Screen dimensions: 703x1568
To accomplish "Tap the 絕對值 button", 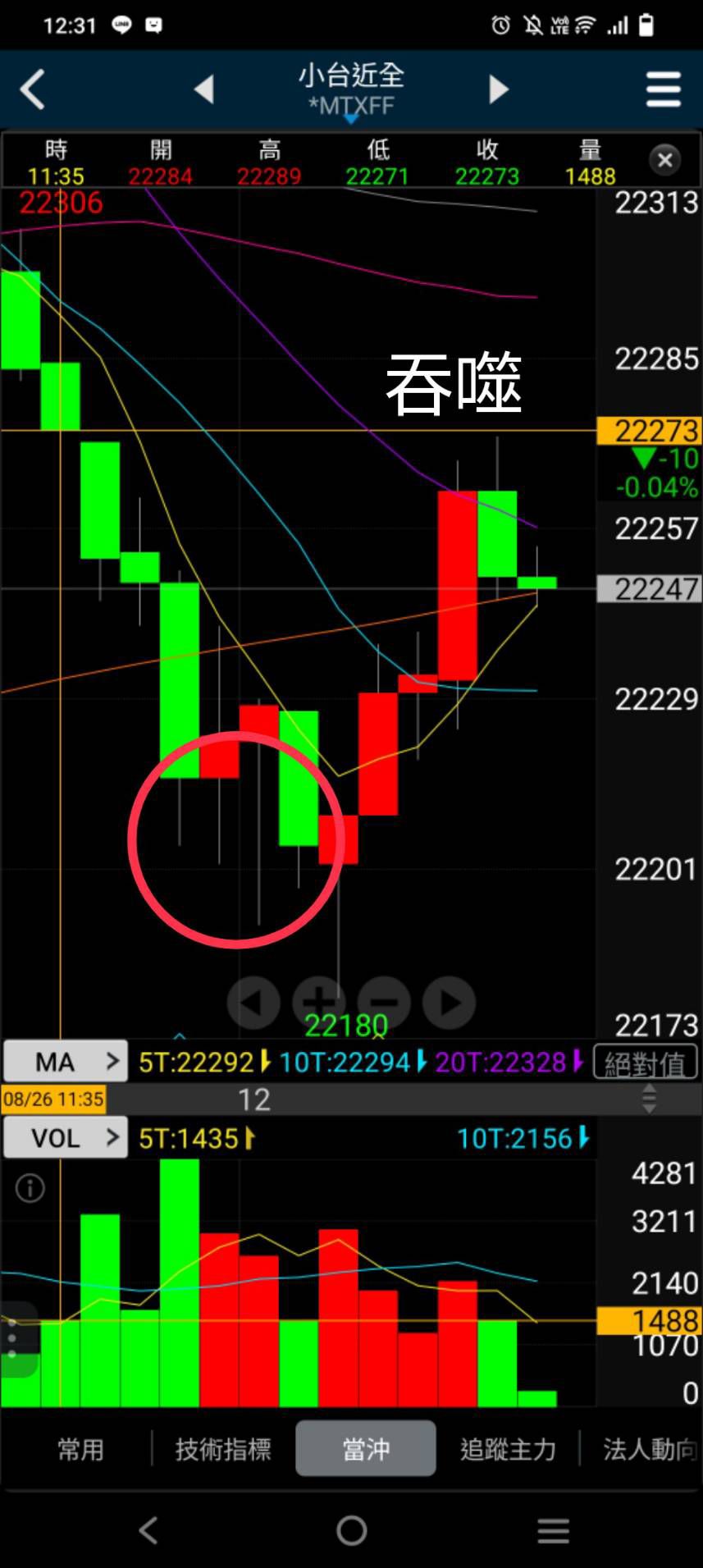I will coord(645,1063).
